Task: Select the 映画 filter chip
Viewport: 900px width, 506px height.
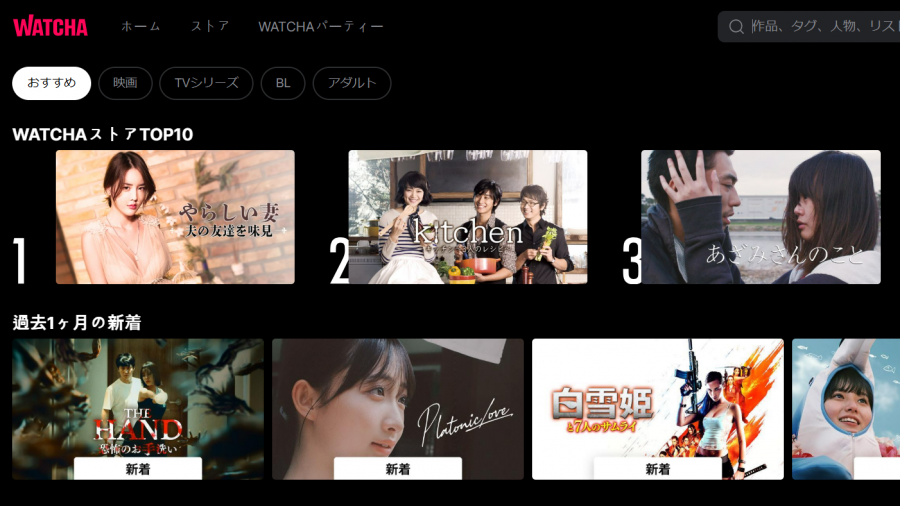Action: point(125,83)
